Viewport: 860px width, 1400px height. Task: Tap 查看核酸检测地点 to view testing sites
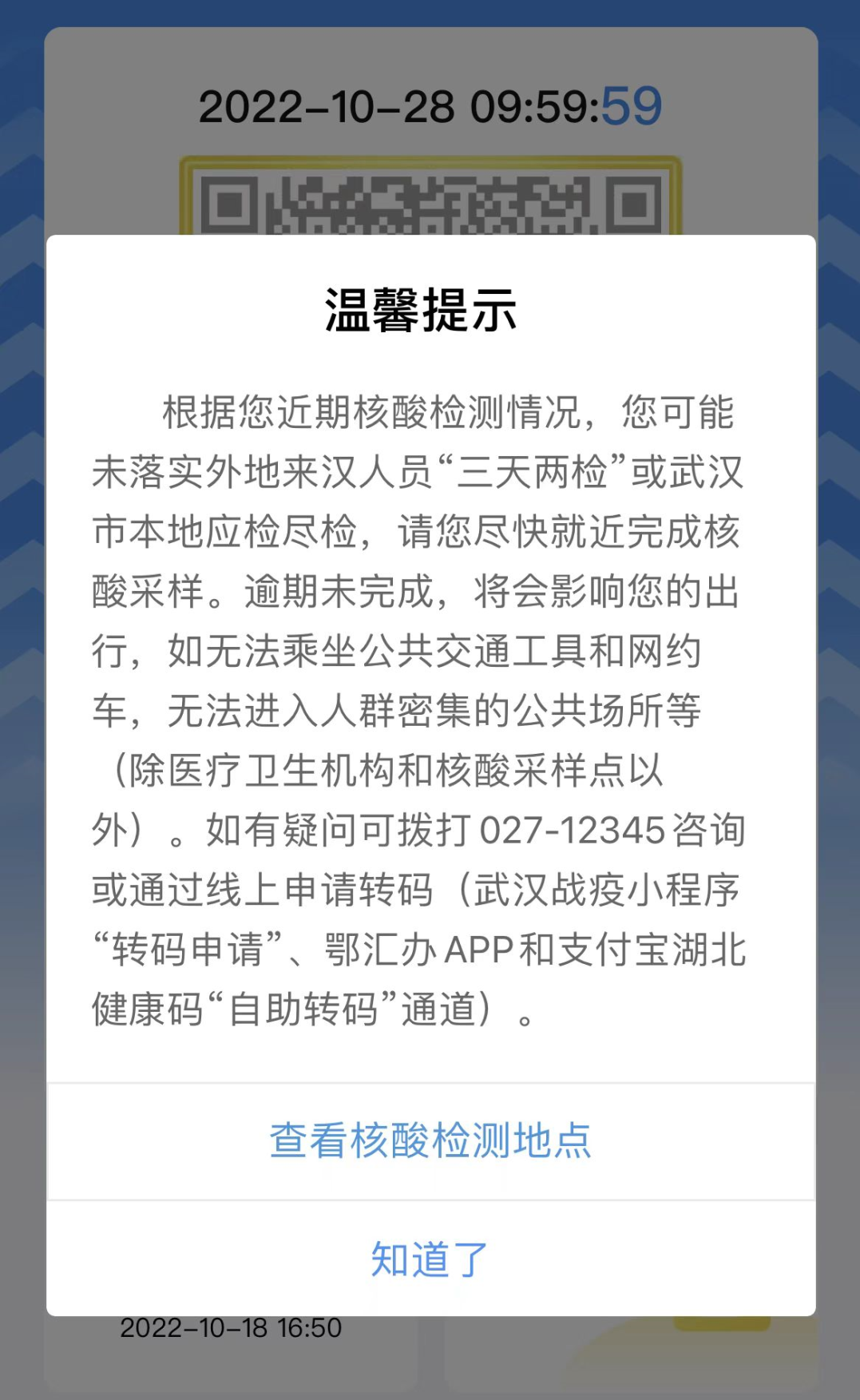[x=430, y=1140]
